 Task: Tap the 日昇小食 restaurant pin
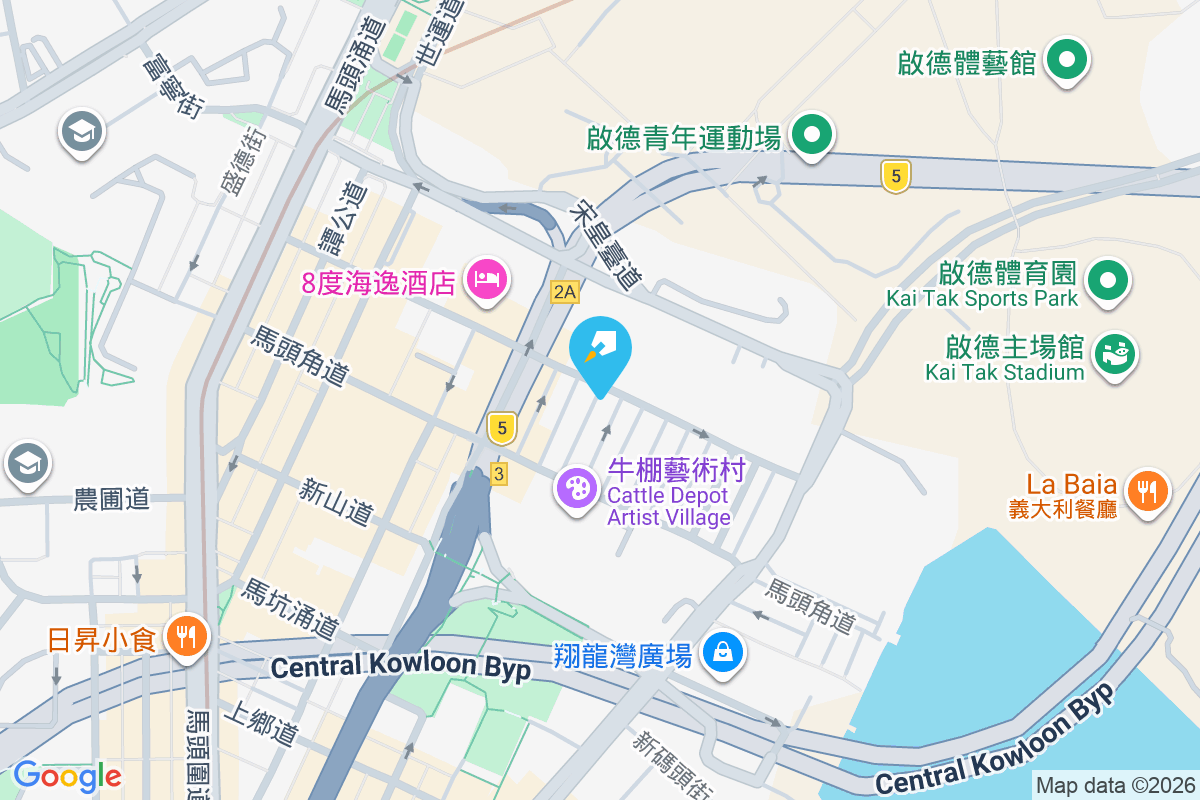pyautogui.click(x=186, y=635)
